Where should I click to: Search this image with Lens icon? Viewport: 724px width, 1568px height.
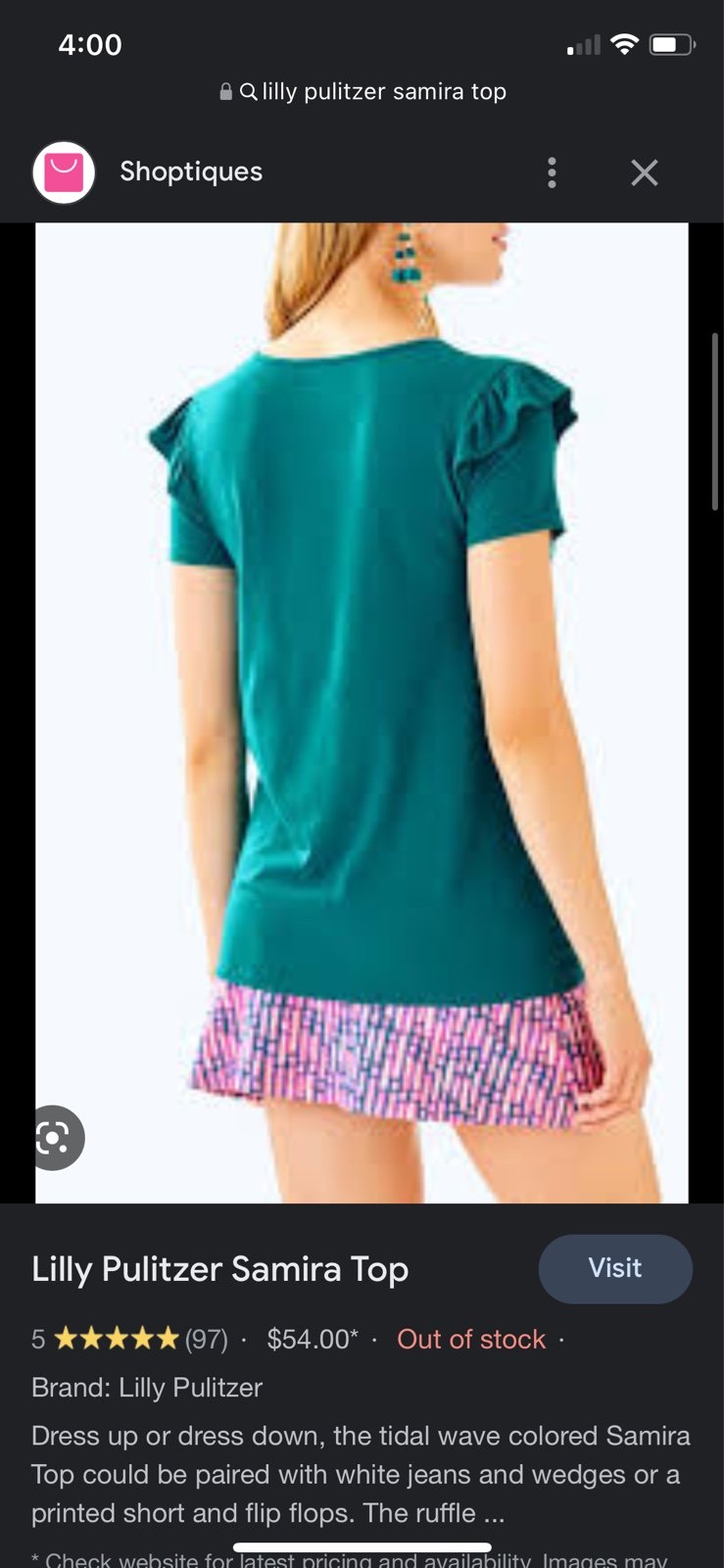(x=54, y=1138)
